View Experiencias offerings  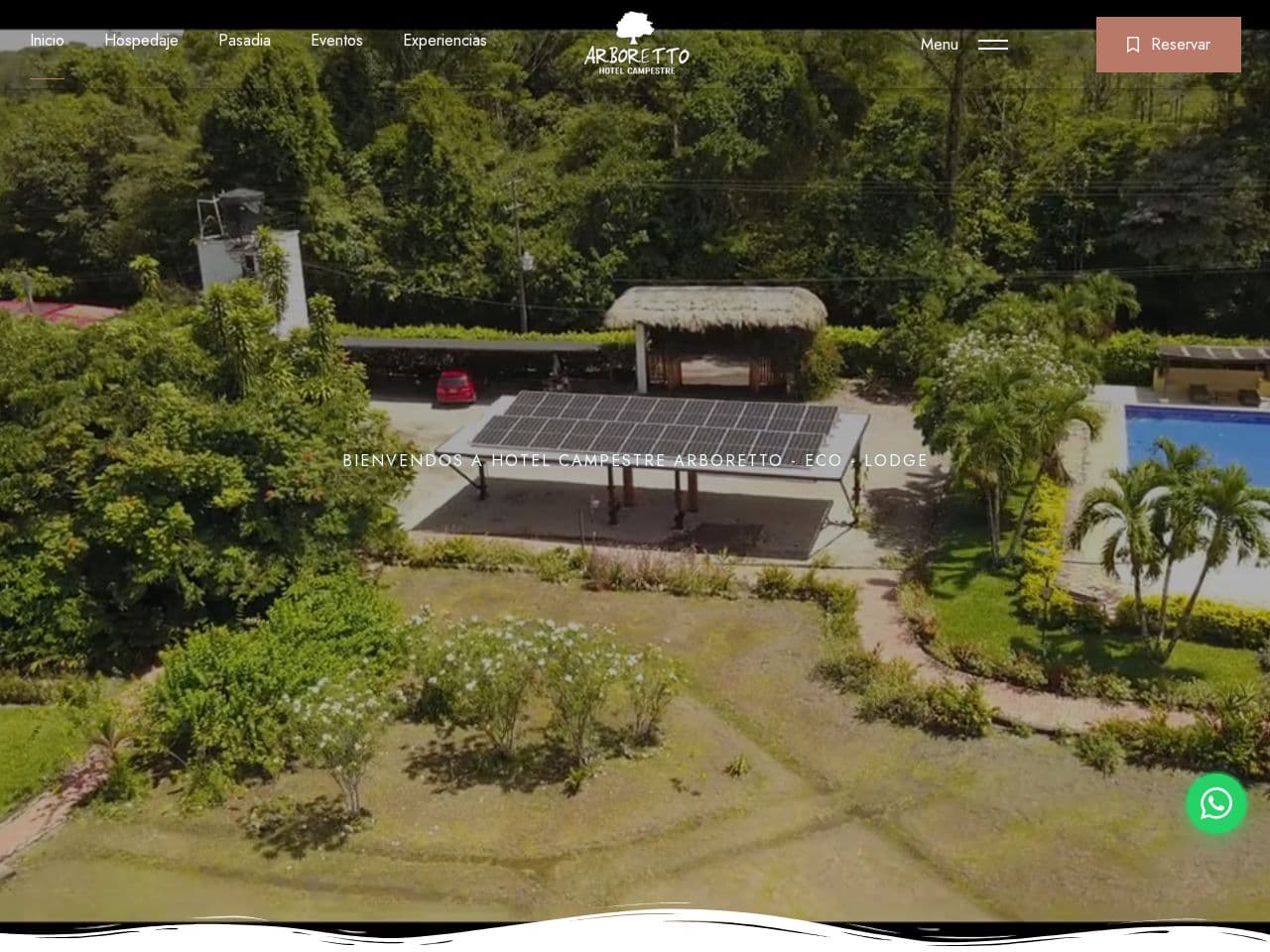coord(444,41)
